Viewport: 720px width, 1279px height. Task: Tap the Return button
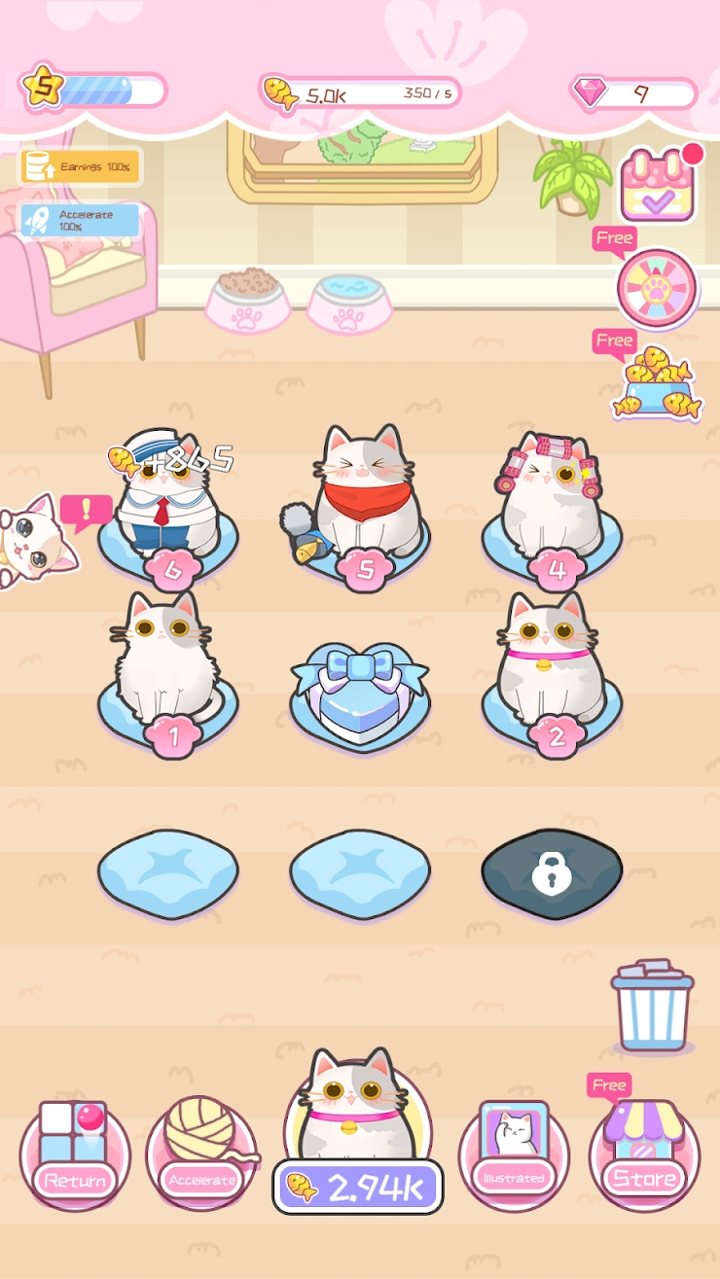(x=75, y=1155)
